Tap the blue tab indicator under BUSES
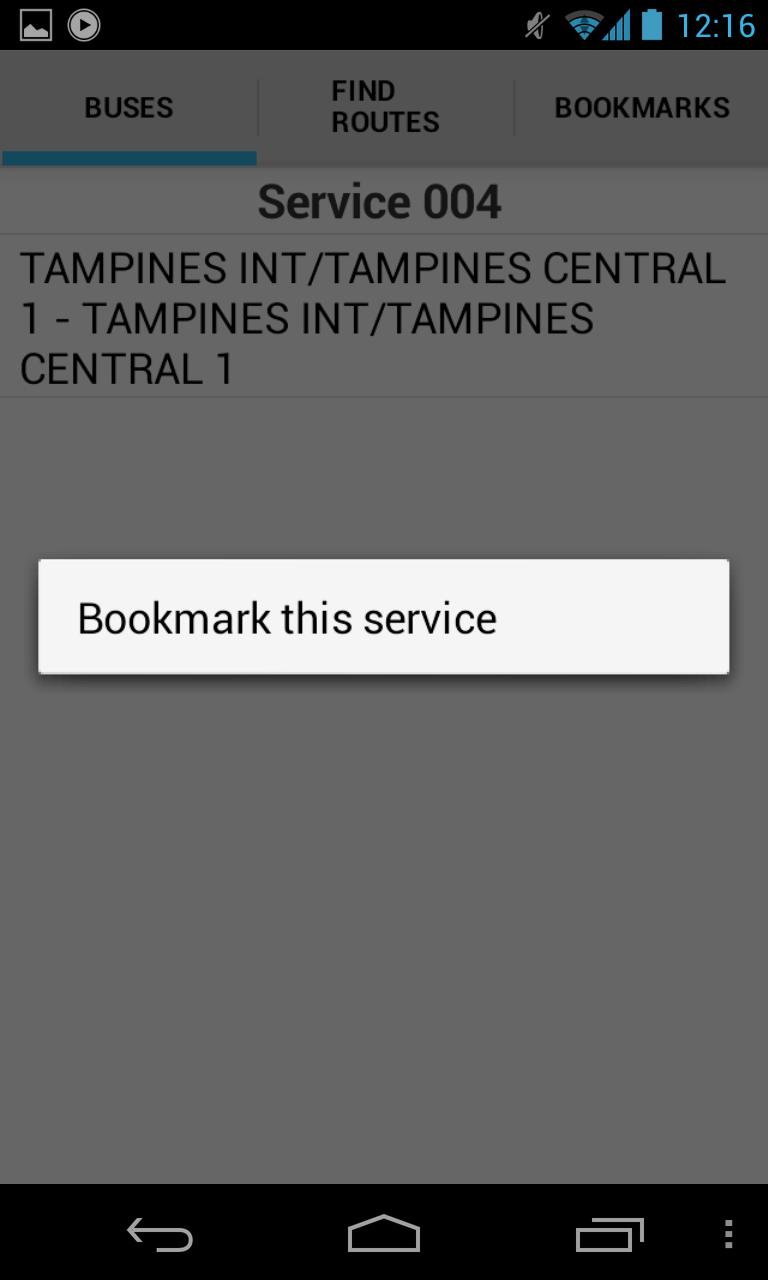 (128, 157)
